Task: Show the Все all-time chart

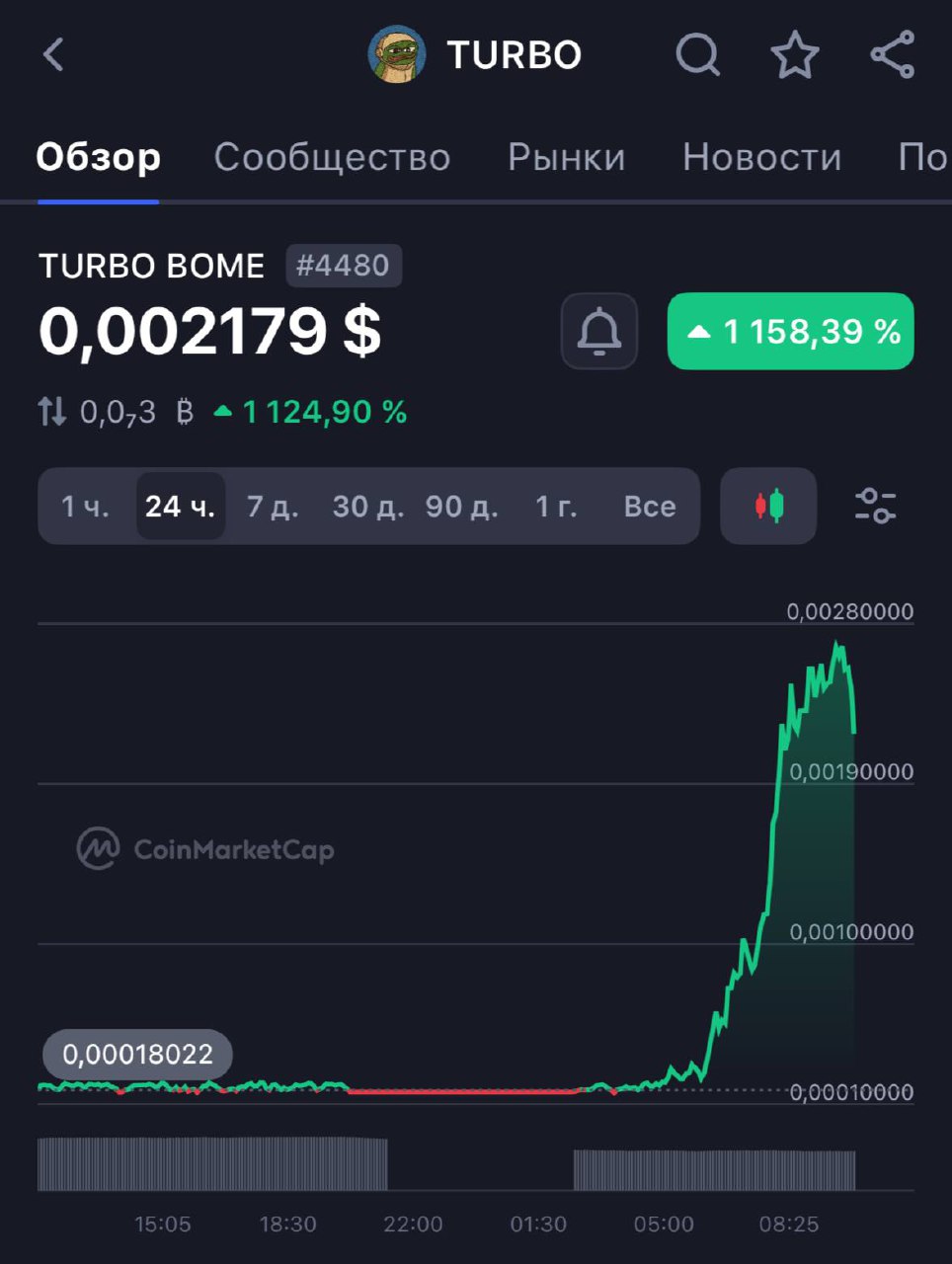Action: pos(650,507)
